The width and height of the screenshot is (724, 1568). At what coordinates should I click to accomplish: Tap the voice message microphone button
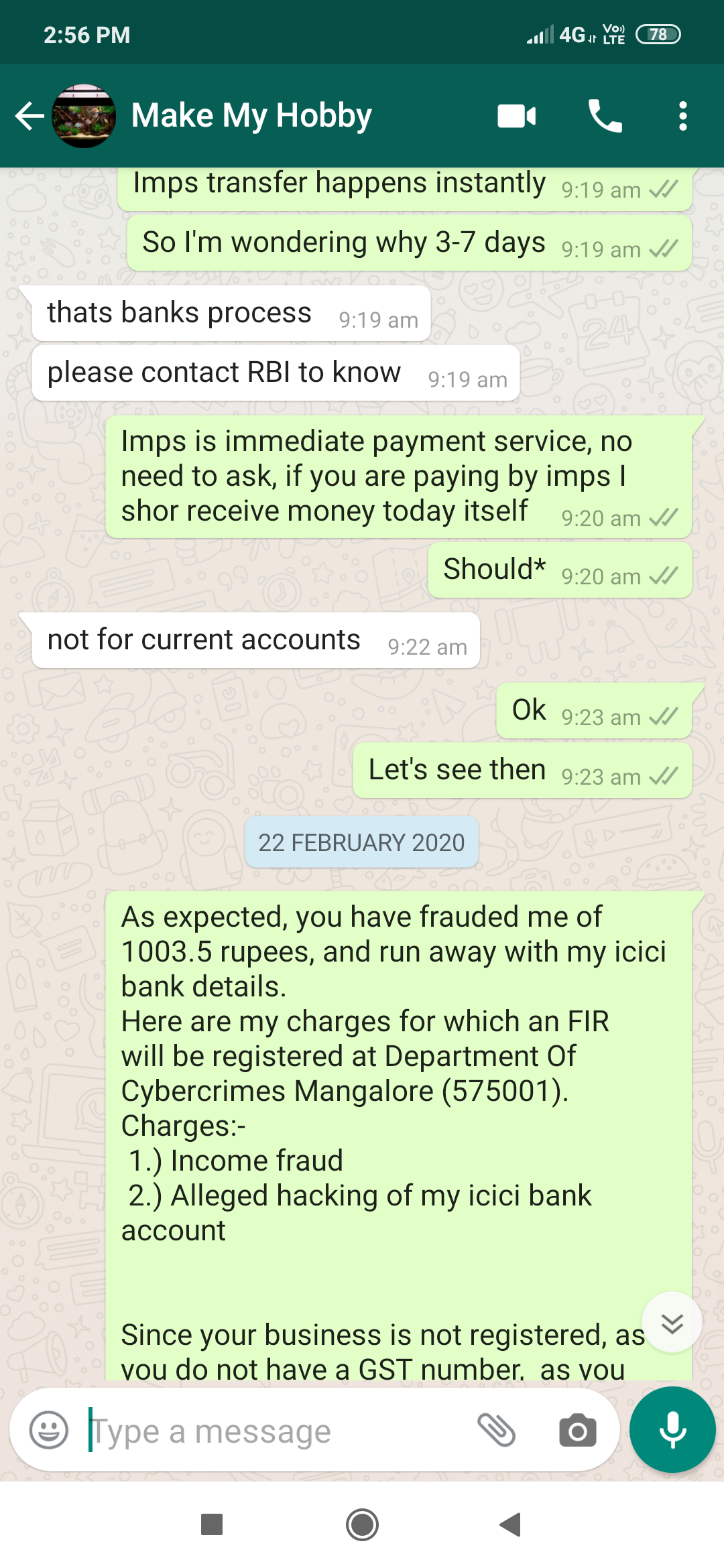[x=672, y=1430]
